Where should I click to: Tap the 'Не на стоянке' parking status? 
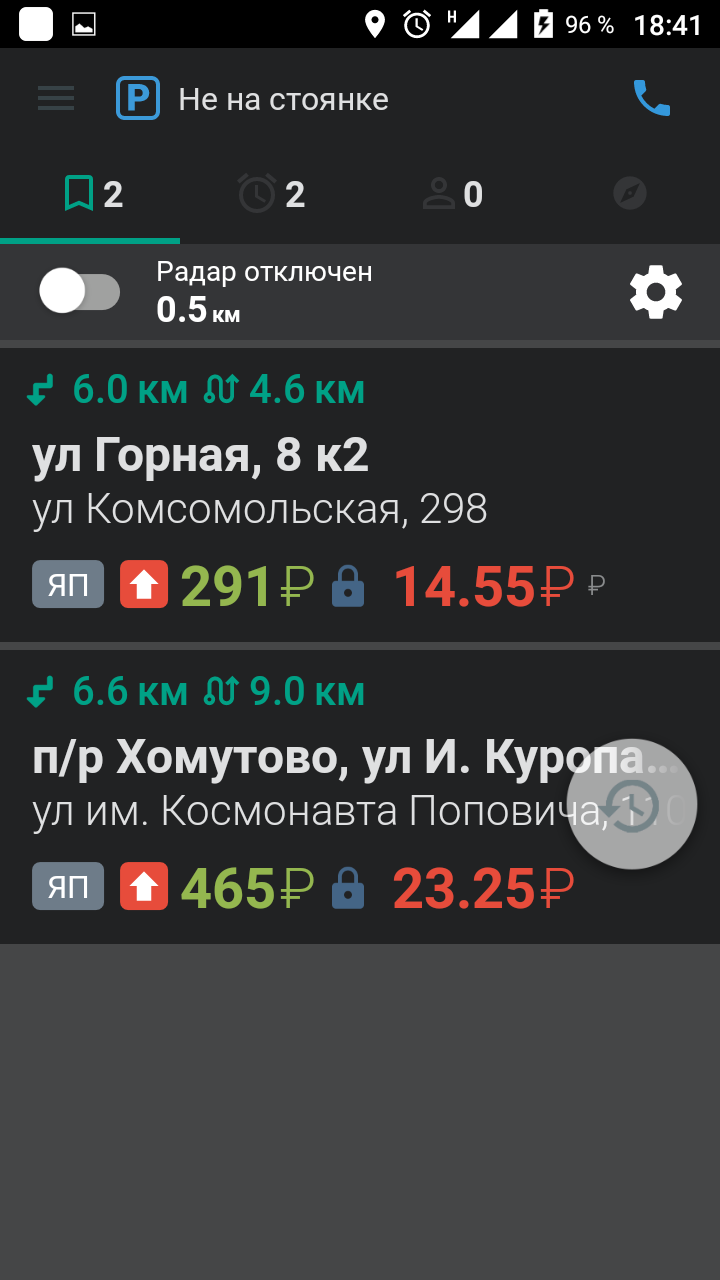click(x=253, y=99)
